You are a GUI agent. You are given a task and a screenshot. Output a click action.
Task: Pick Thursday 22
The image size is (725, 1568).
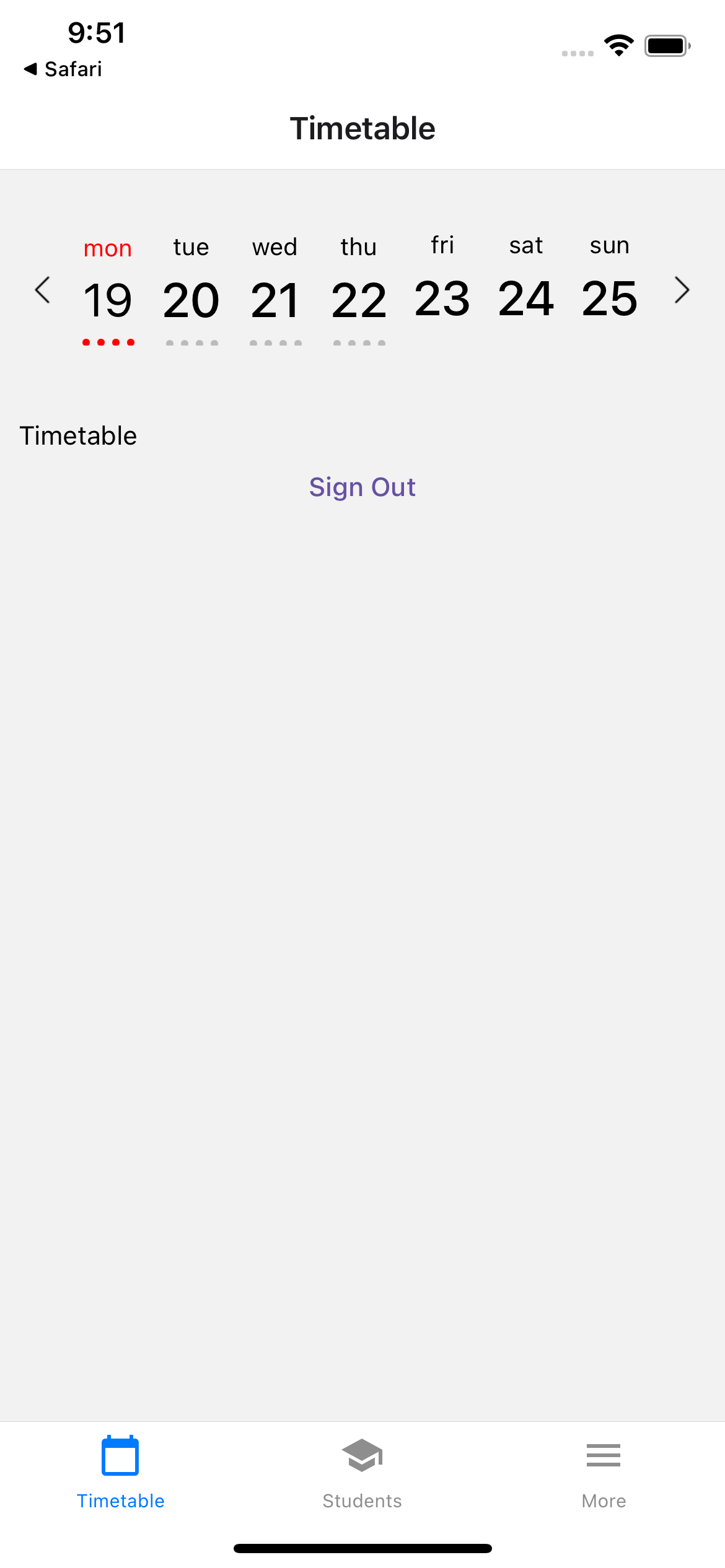tap(359, 290)
